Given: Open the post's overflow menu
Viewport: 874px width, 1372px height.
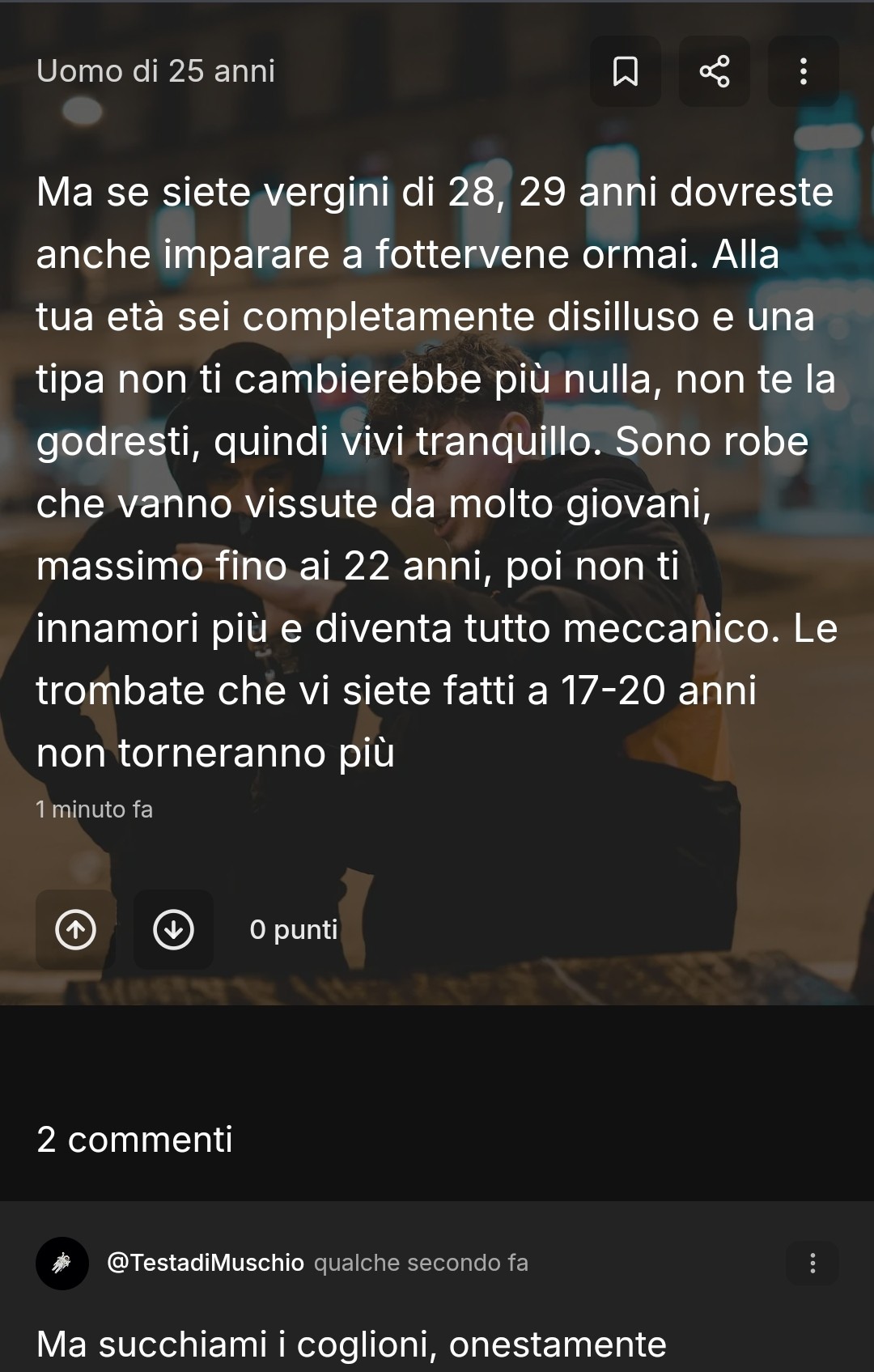Looking at the screenshot, I should click(x=803, y=71).
